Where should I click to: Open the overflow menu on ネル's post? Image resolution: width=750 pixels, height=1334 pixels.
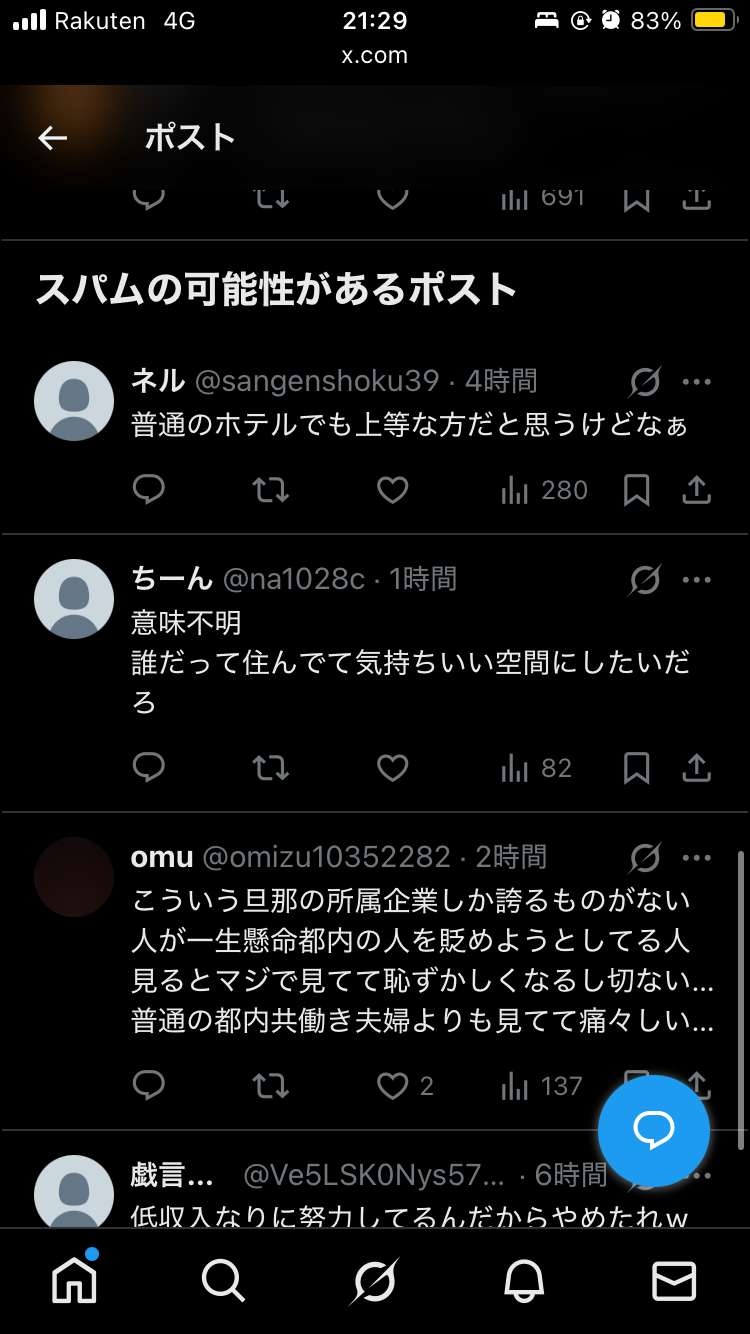pyautogui.click(x=697, y=382)
